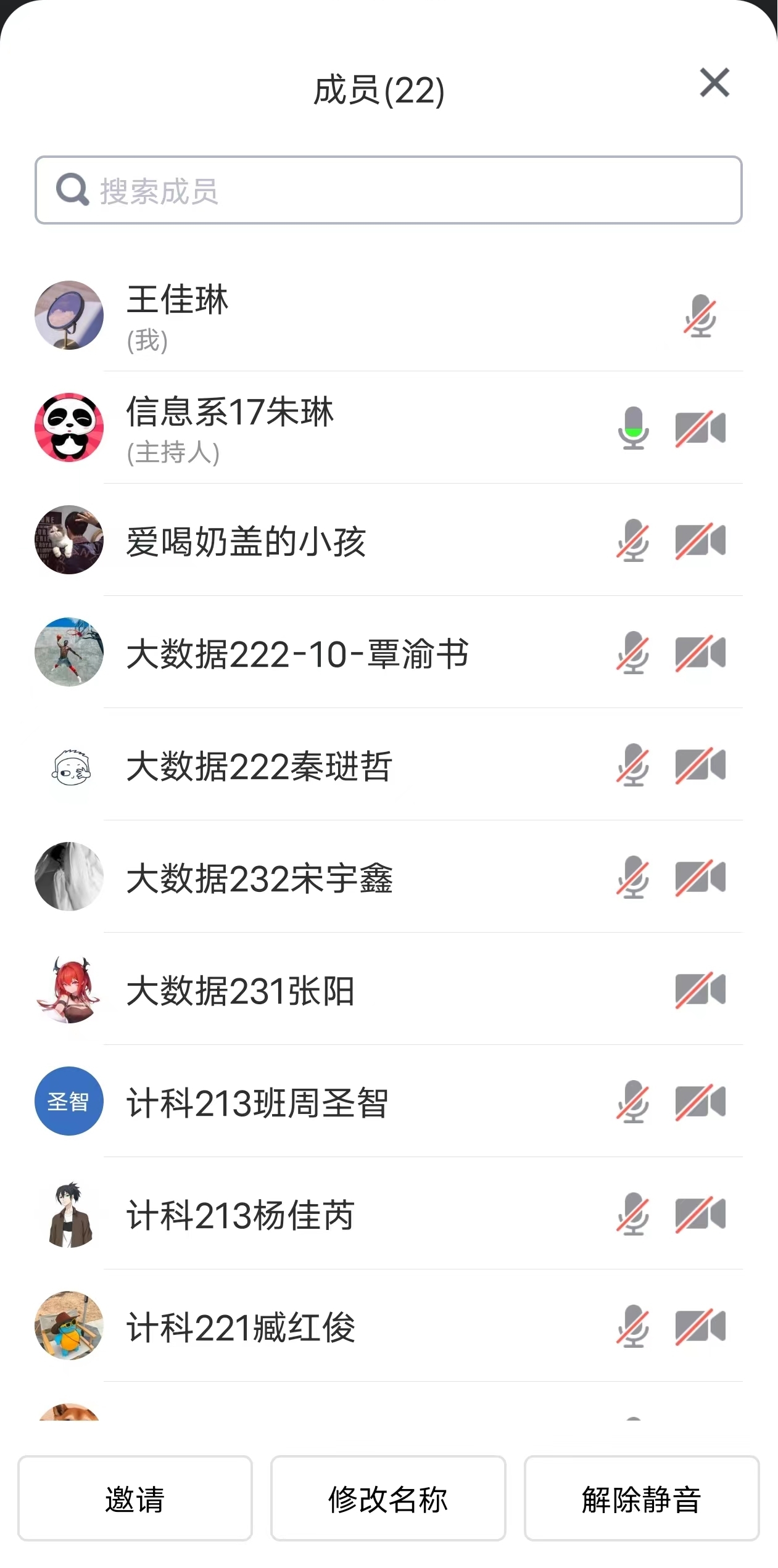Close the members panel
The width and height of the screenshot is (778, 1568).
(714, 83)
